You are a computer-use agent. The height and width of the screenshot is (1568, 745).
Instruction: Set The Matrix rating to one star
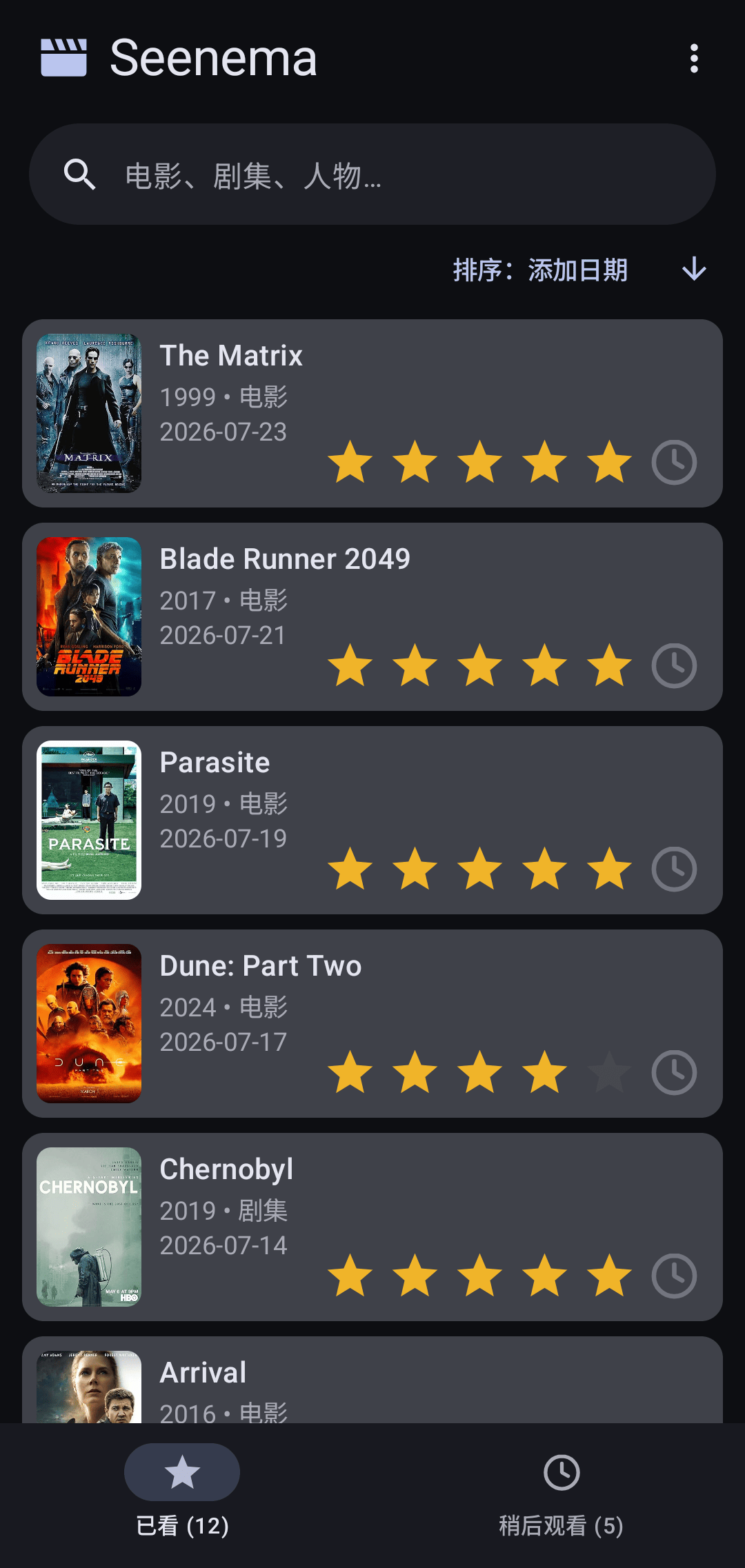click(x=350, y=462)
